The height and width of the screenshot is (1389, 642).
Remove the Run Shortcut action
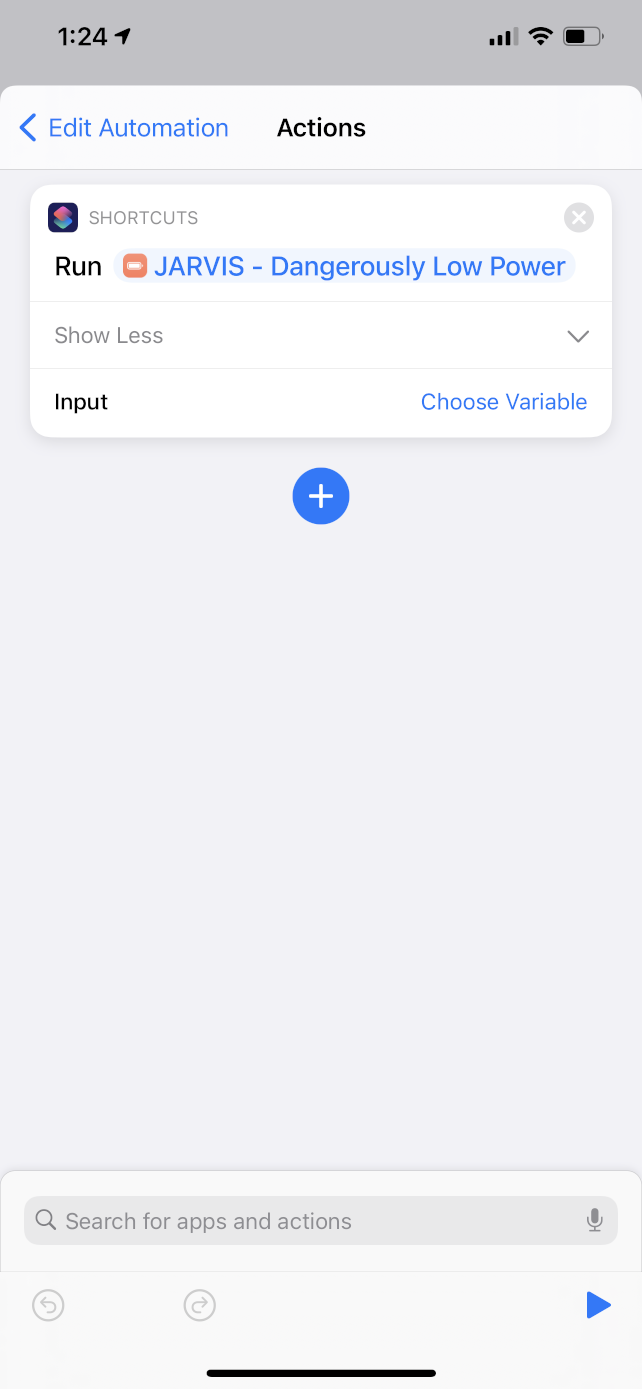578,217
